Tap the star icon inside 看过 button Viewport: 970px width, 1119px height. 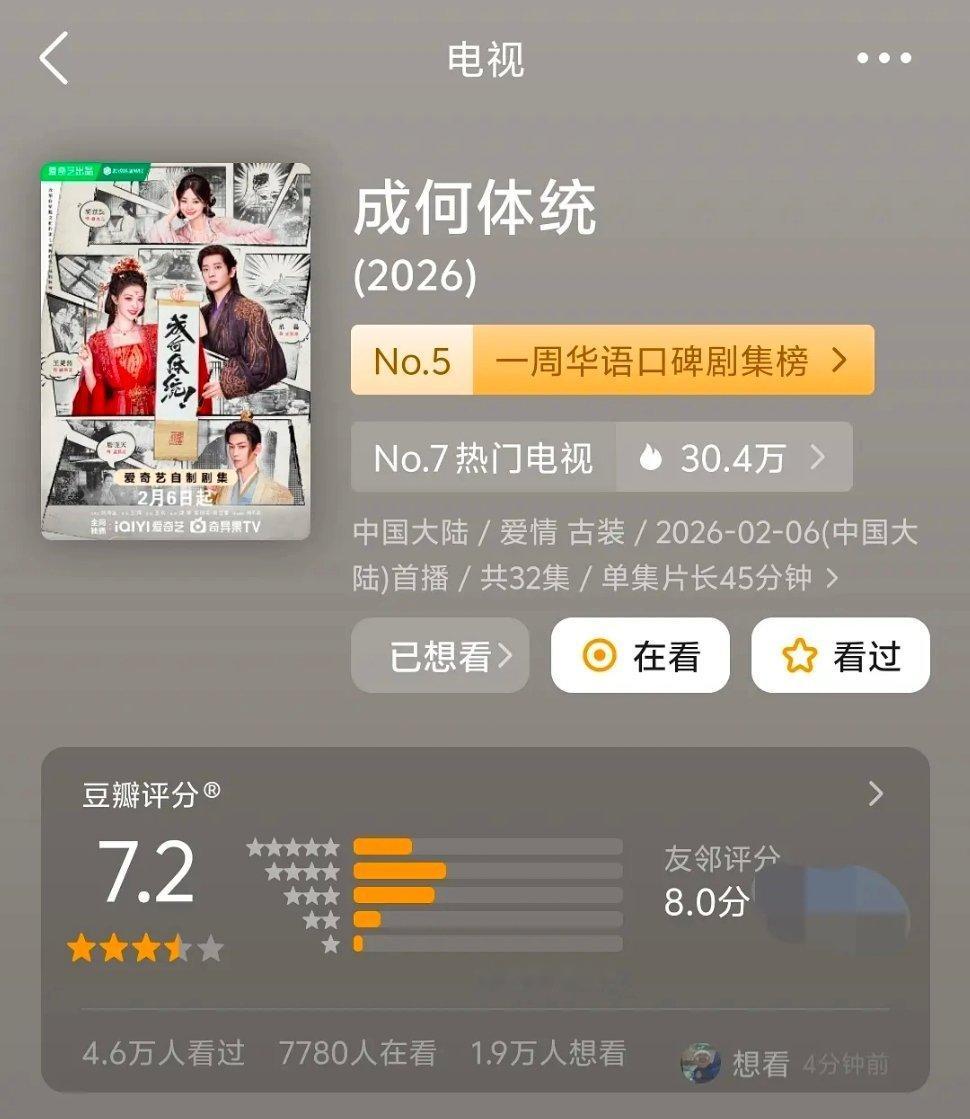(796, 655)
